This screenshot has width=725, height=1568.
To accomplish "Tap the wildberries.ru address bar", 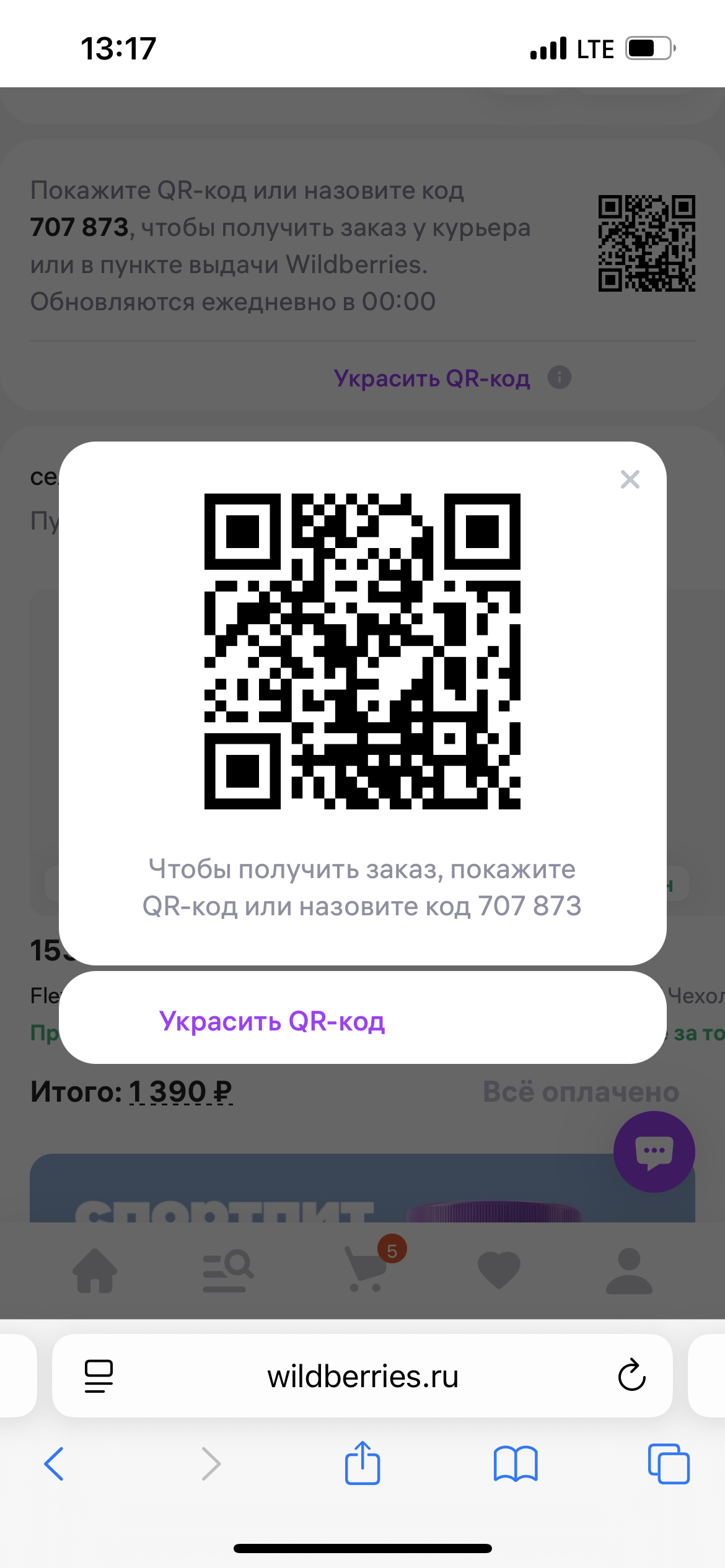I will [362, 1377].
